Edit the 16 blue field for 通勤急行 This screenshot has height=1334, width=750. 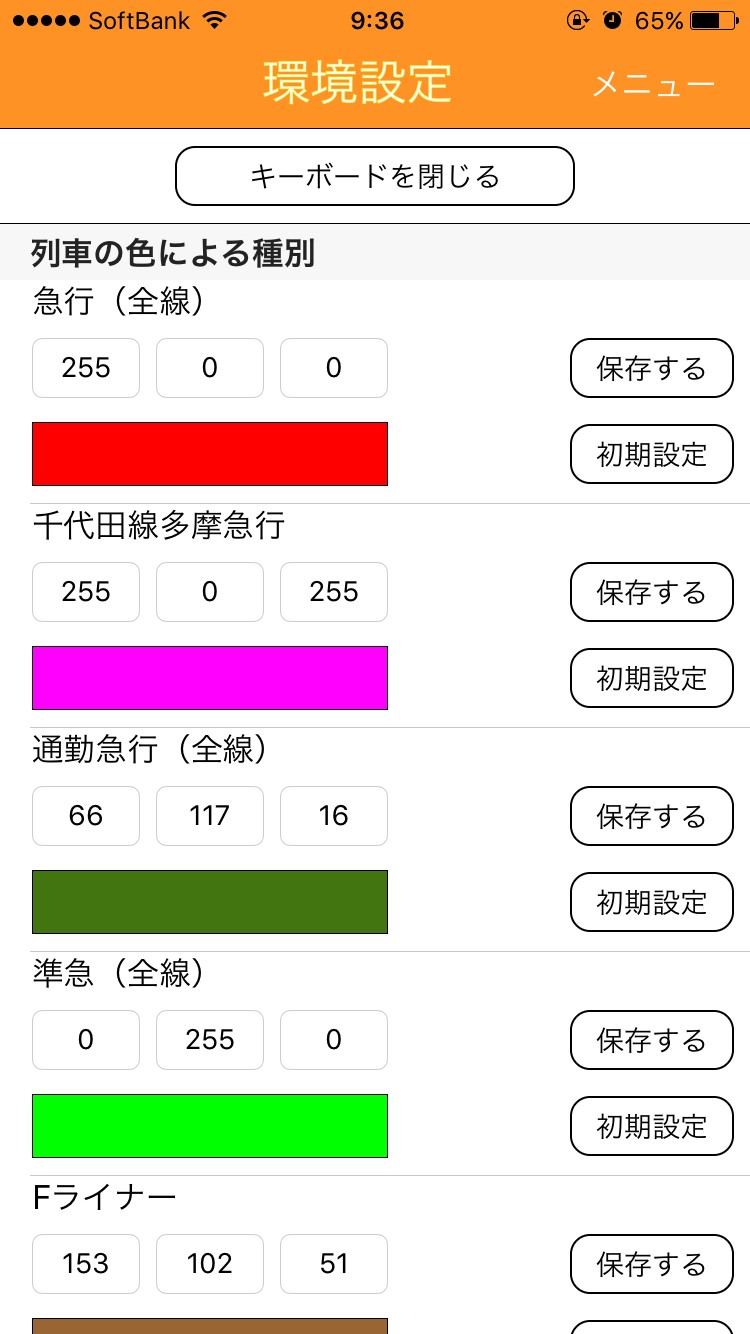[x=334, y=816]
